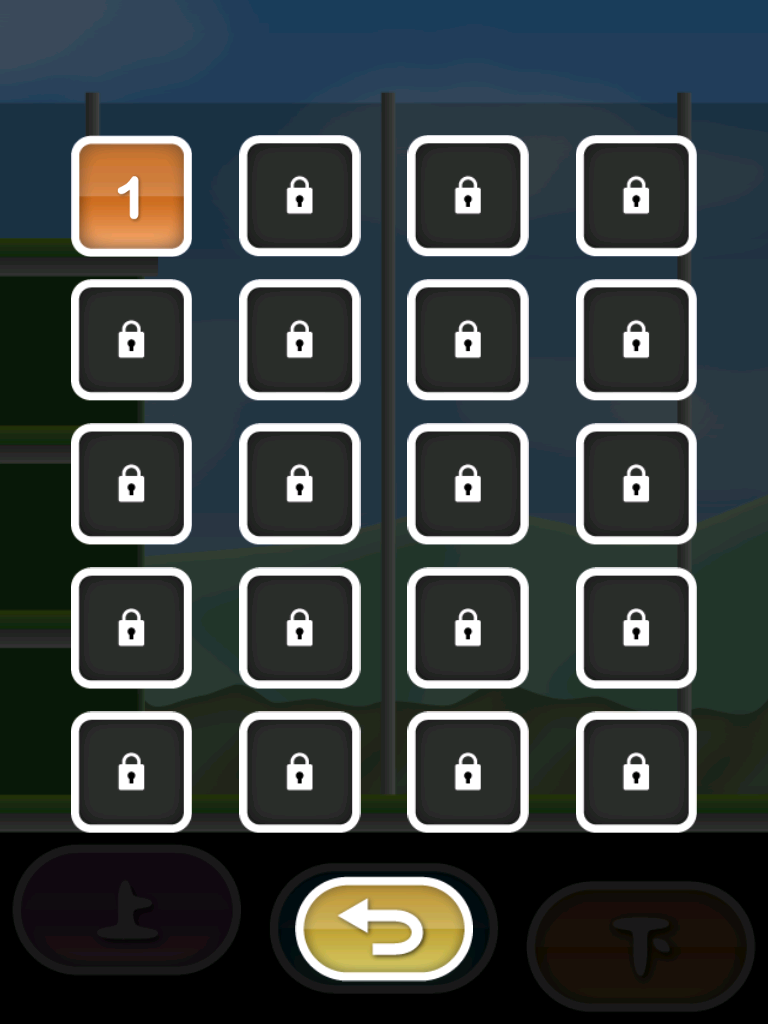Select the third level in the top row
768x1024 pixels.
click(467, 195)
